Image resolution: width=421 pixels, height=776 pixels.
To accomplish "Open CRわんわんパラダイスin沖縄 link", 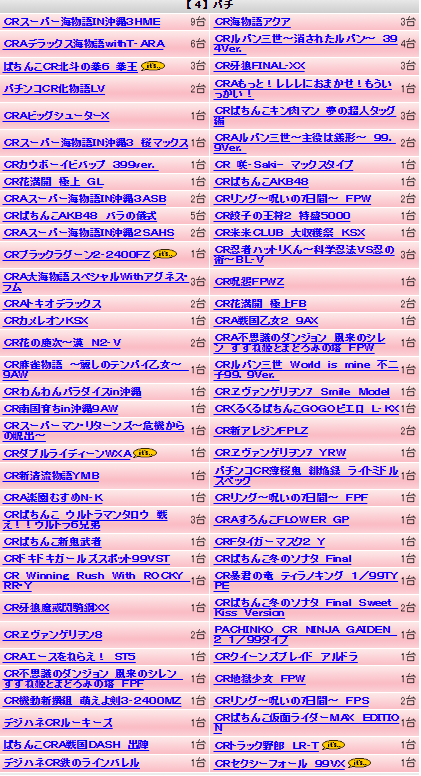I will [72, 392].
